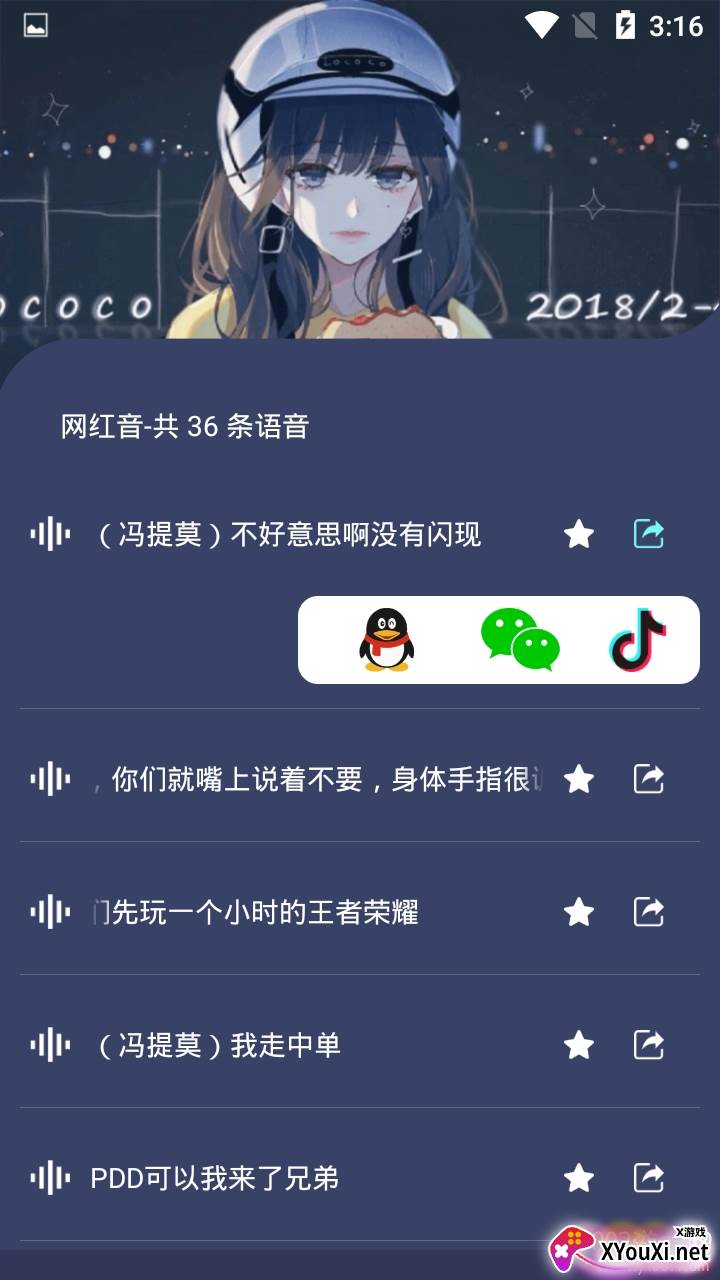This screenshot has height=1280, width=720.
Task: Play the 不好意思啊没有闪现 voice clip
Action: coord(50,535)
